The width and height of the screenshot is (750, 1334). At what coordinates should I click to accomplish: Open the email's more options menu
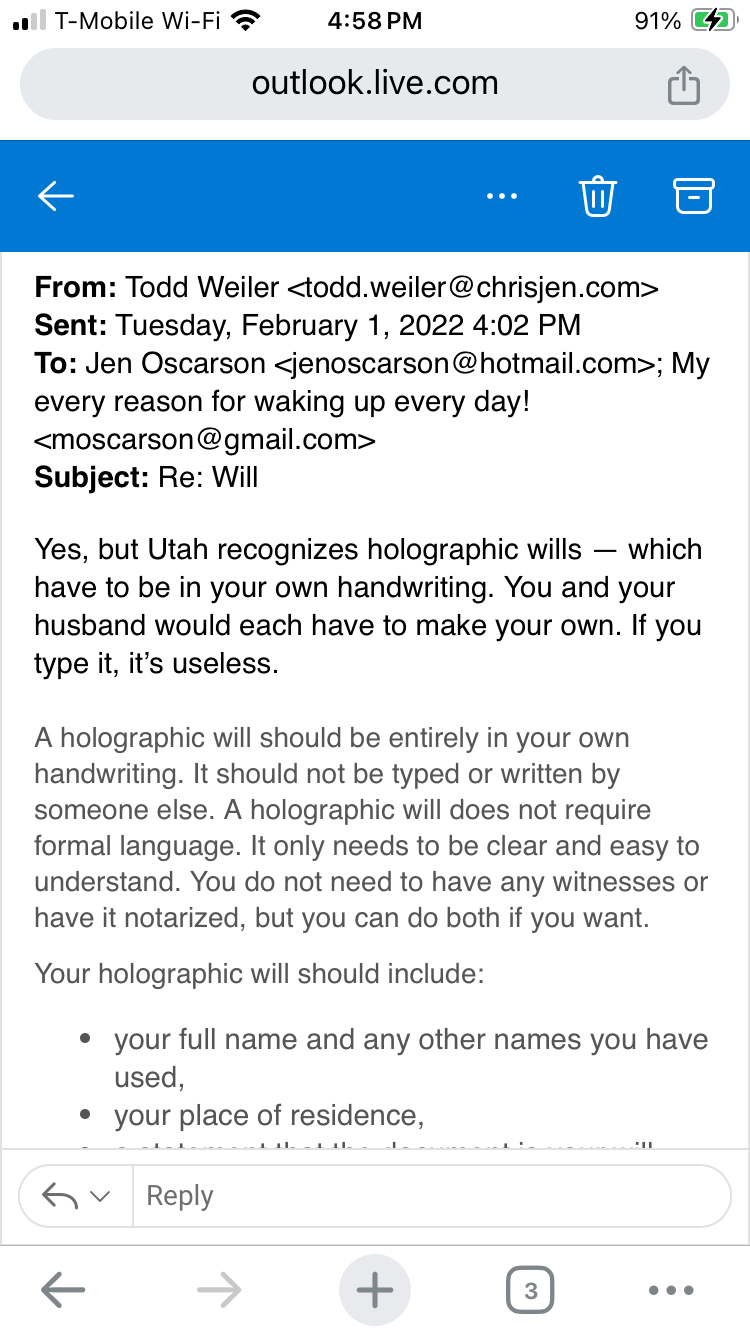(x=501, y=196)
